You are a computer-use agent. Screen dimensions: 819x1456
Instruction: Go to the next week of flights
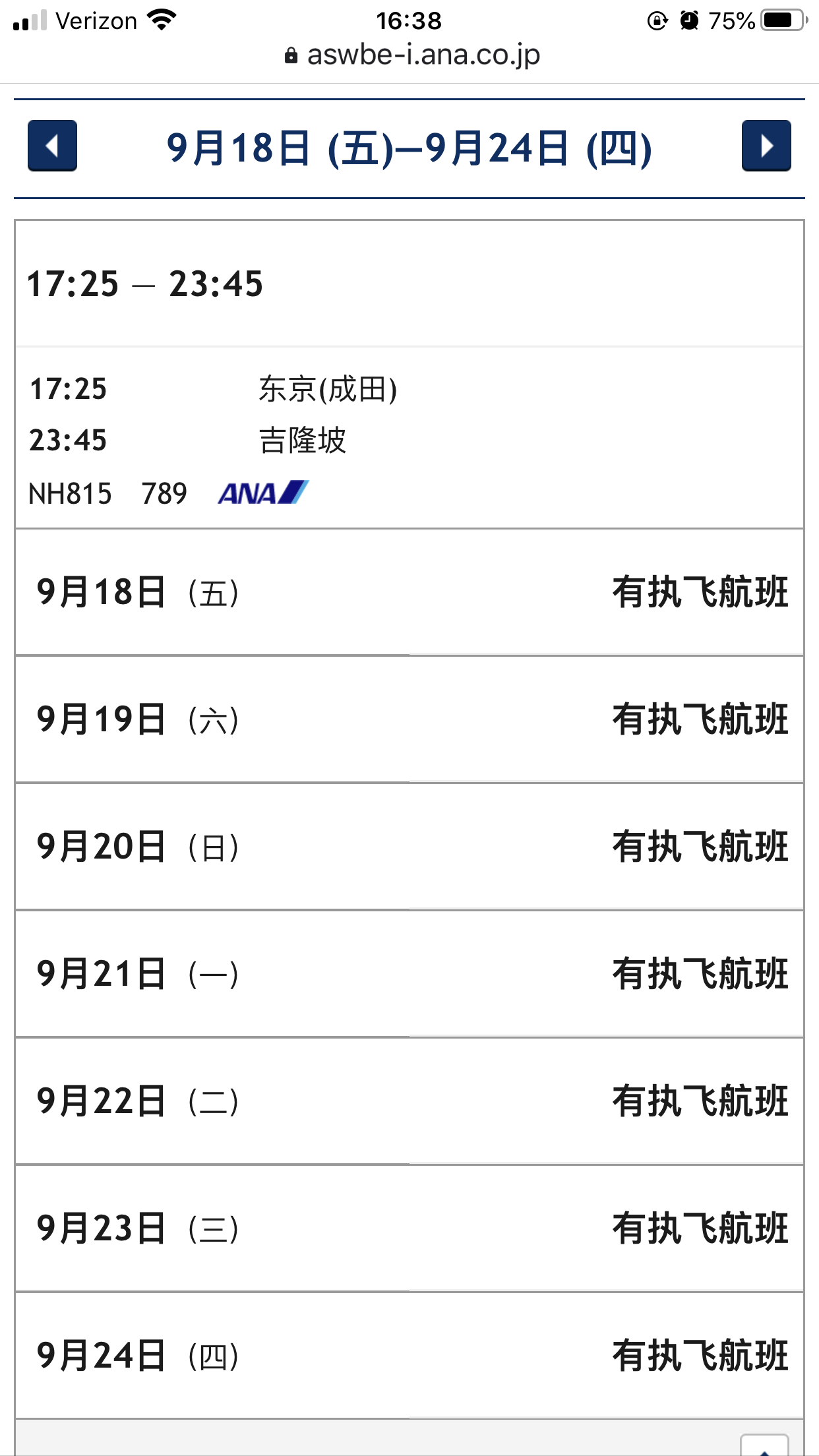[x=766, y=146]
